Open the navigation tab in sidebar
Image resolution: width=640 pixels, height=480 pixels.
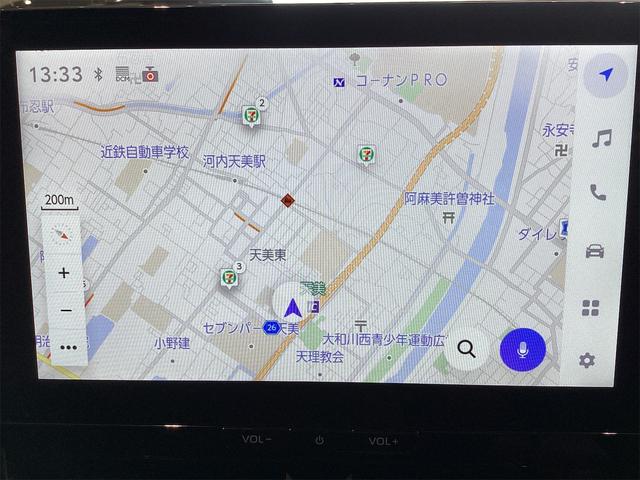point(605,76)
